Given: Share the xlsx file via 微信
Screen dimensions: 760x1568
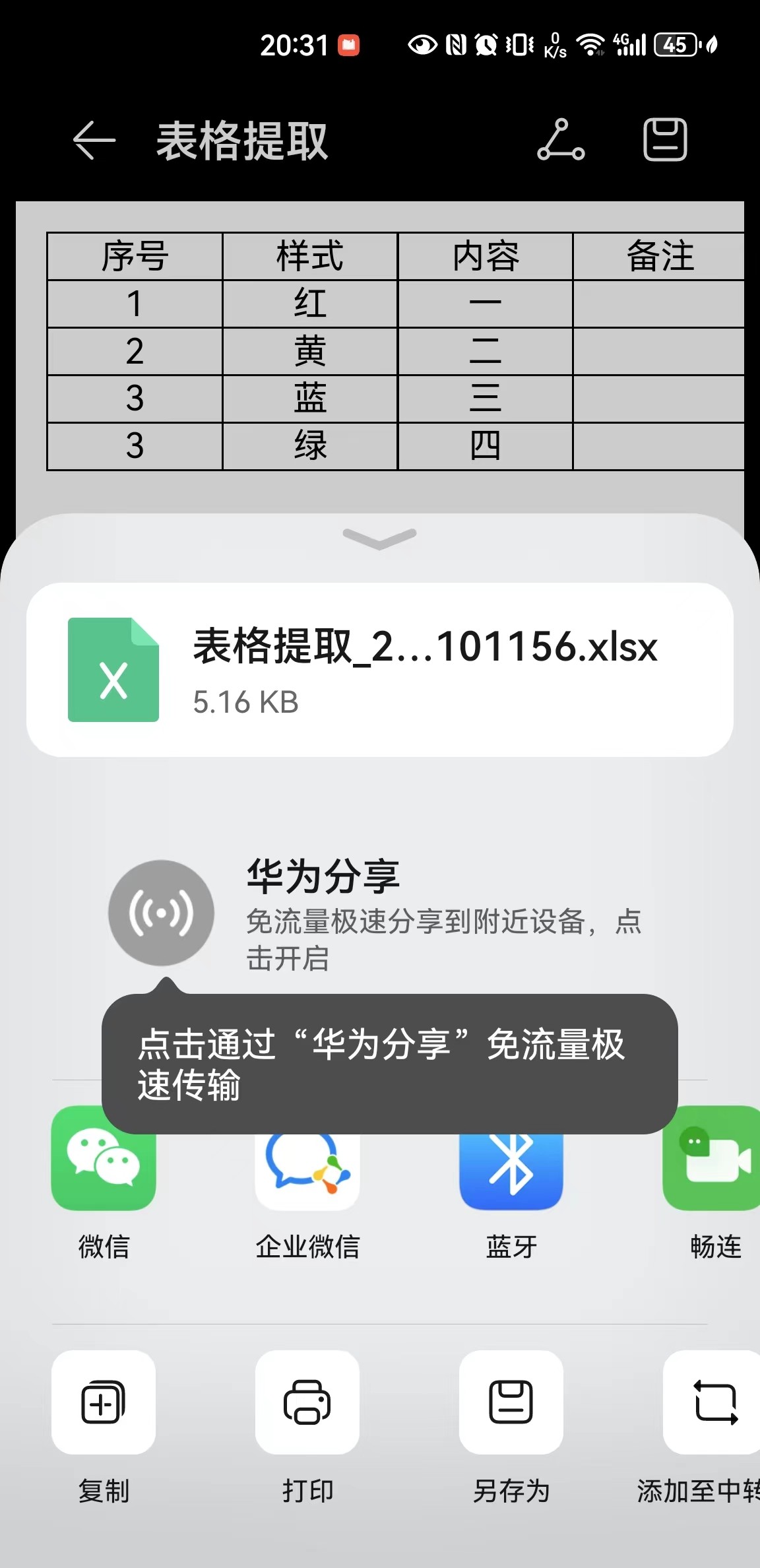Looking at the screenshot, I should [104, 1175].
